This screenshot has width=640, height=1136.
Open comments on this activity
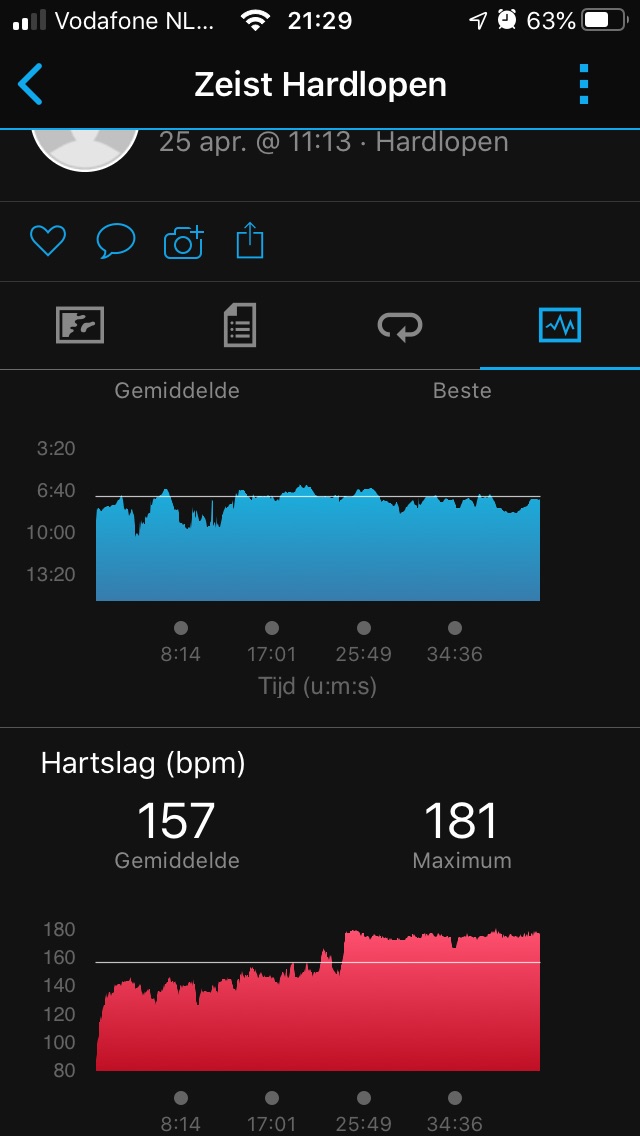(x=115, y=241)
